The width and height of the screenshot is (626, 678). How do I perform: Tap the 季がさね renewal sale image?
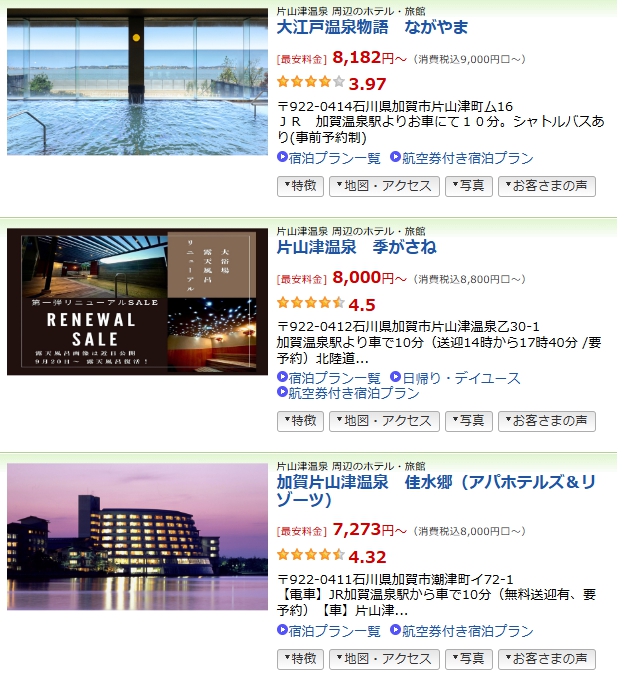tap(137, 302)
